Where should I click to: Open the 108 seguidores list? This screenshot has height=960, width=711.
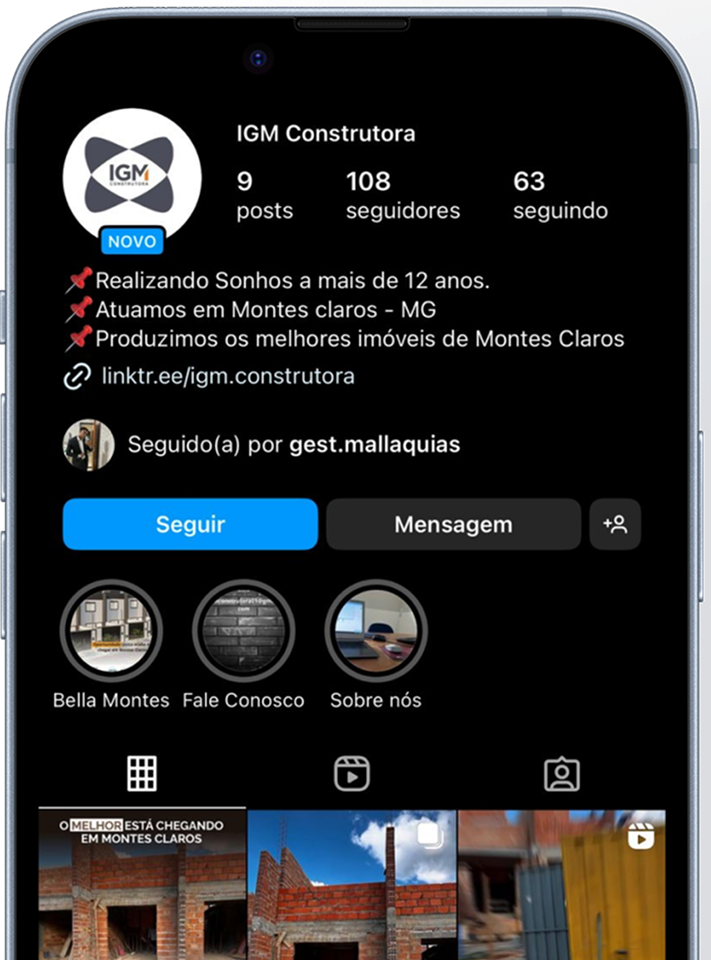click(x=402, y=195)
